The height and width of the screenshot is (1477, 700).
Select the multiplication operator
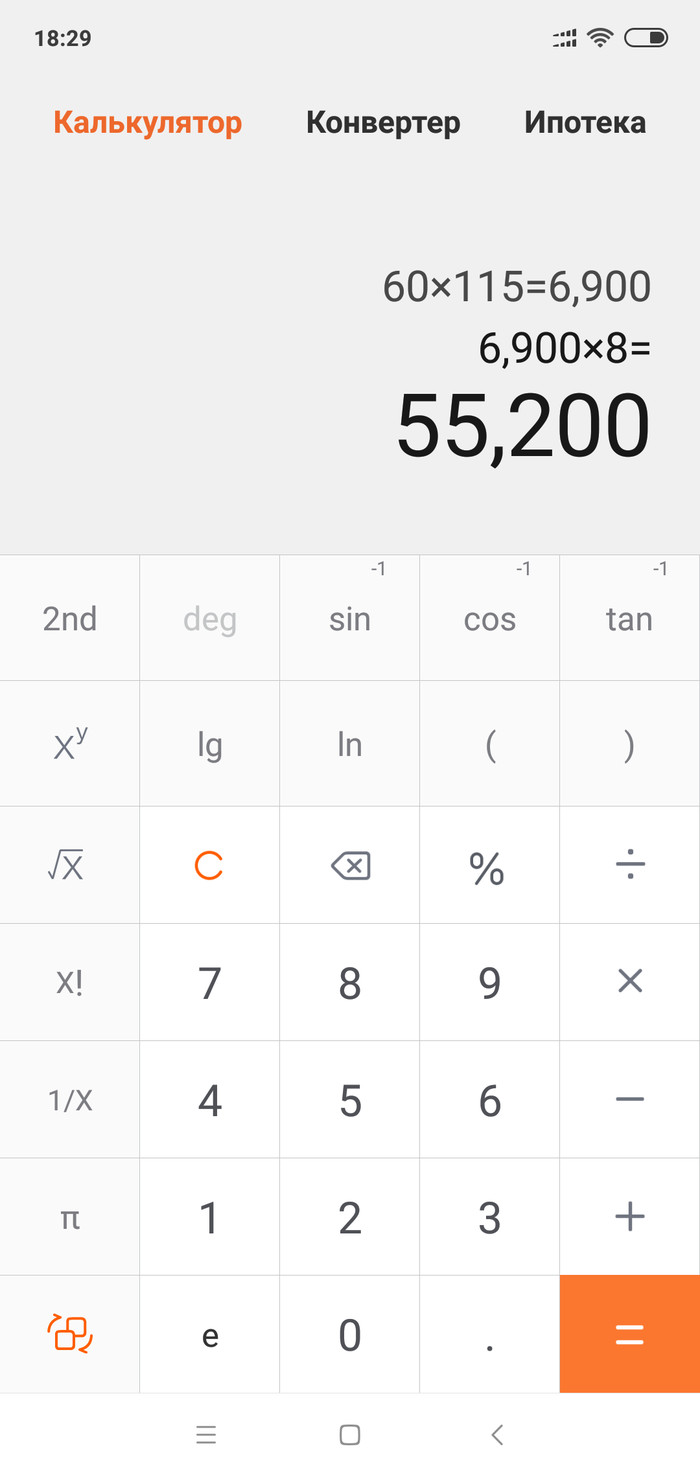629,982
